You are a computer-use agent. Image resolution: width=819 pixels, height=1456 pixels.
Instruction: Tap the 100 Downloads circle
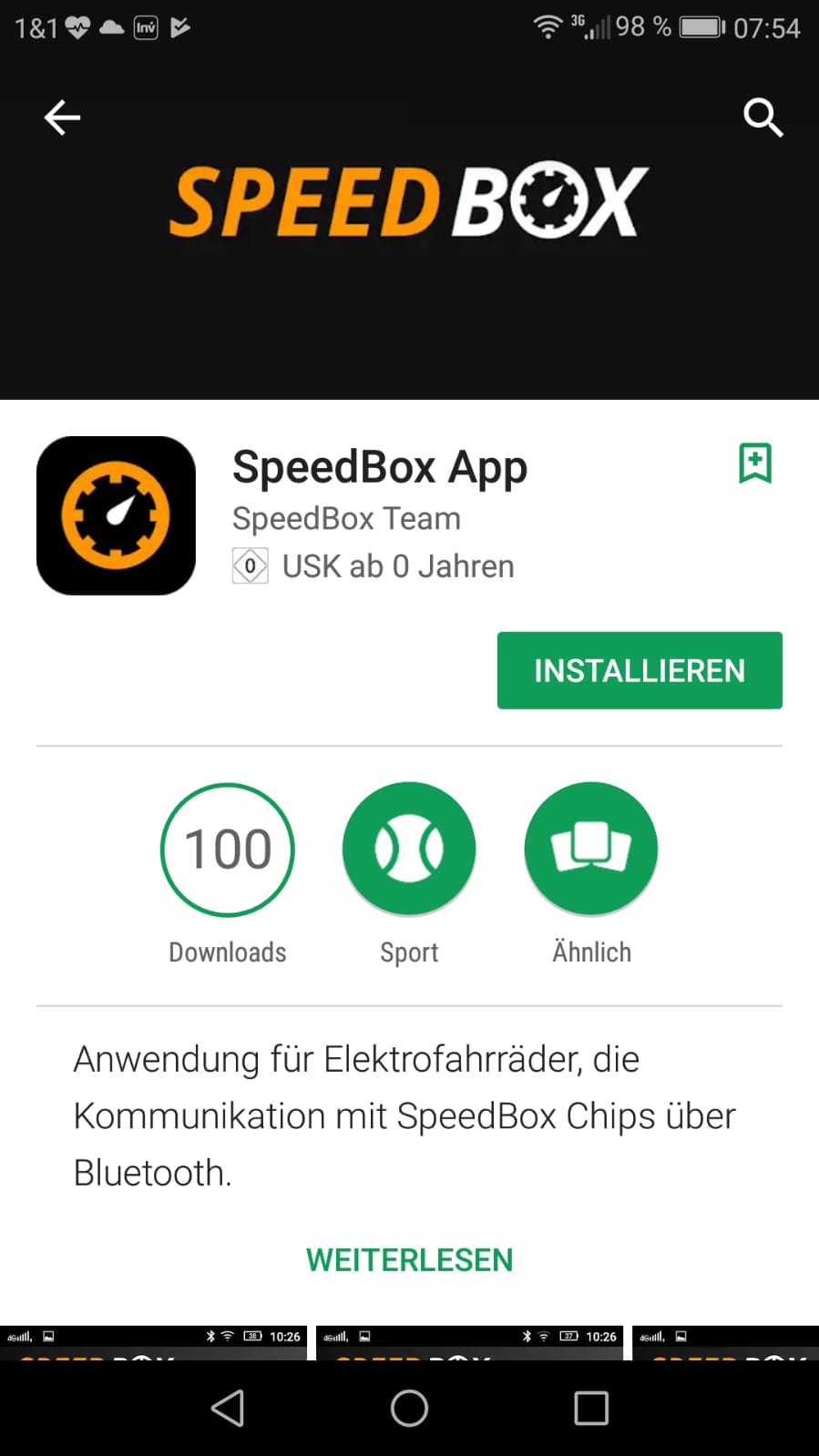pyautogui.click(x=227, y=848)
